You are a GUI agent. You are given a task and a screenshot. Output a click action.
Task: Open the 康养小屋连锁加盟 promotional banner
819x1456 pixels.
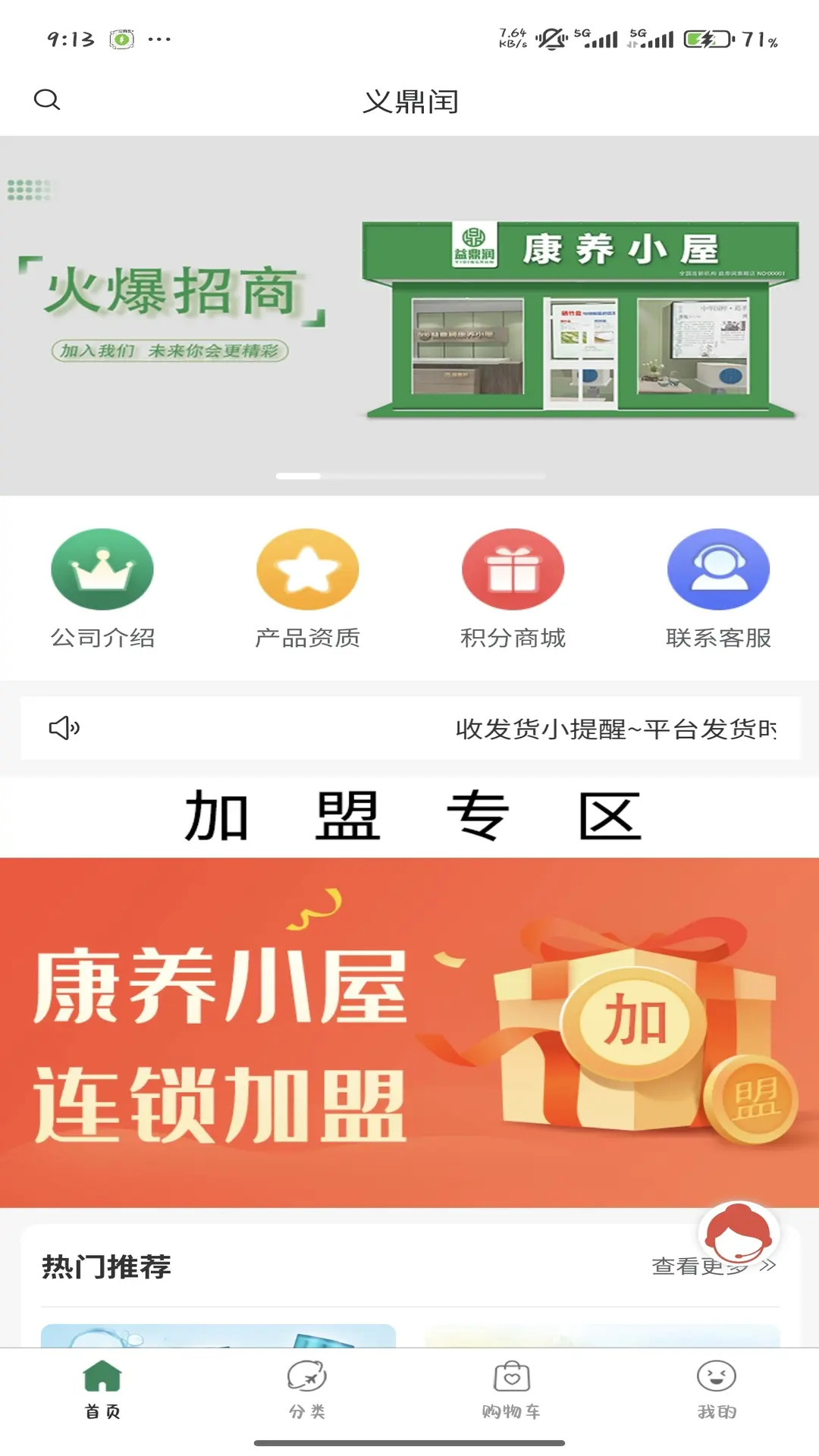409,1039
